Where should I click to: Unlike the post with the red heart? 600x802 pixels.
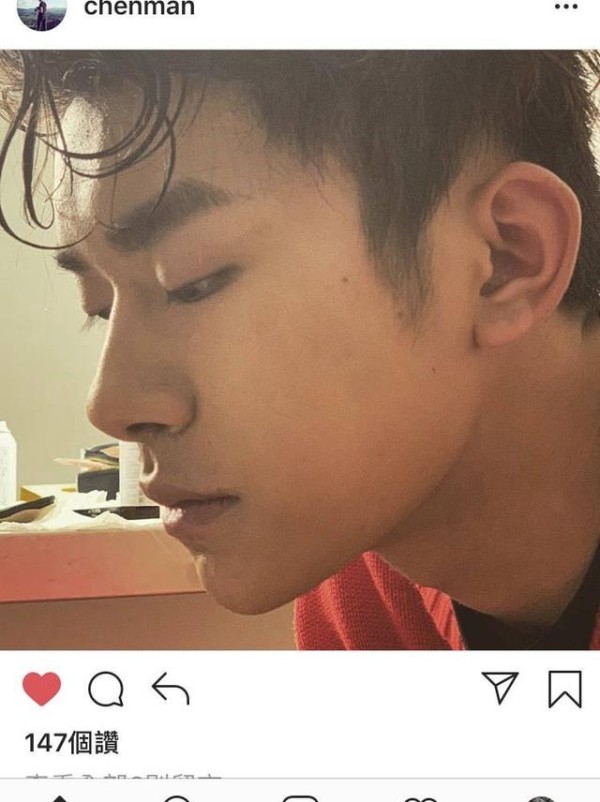point(41,689)
